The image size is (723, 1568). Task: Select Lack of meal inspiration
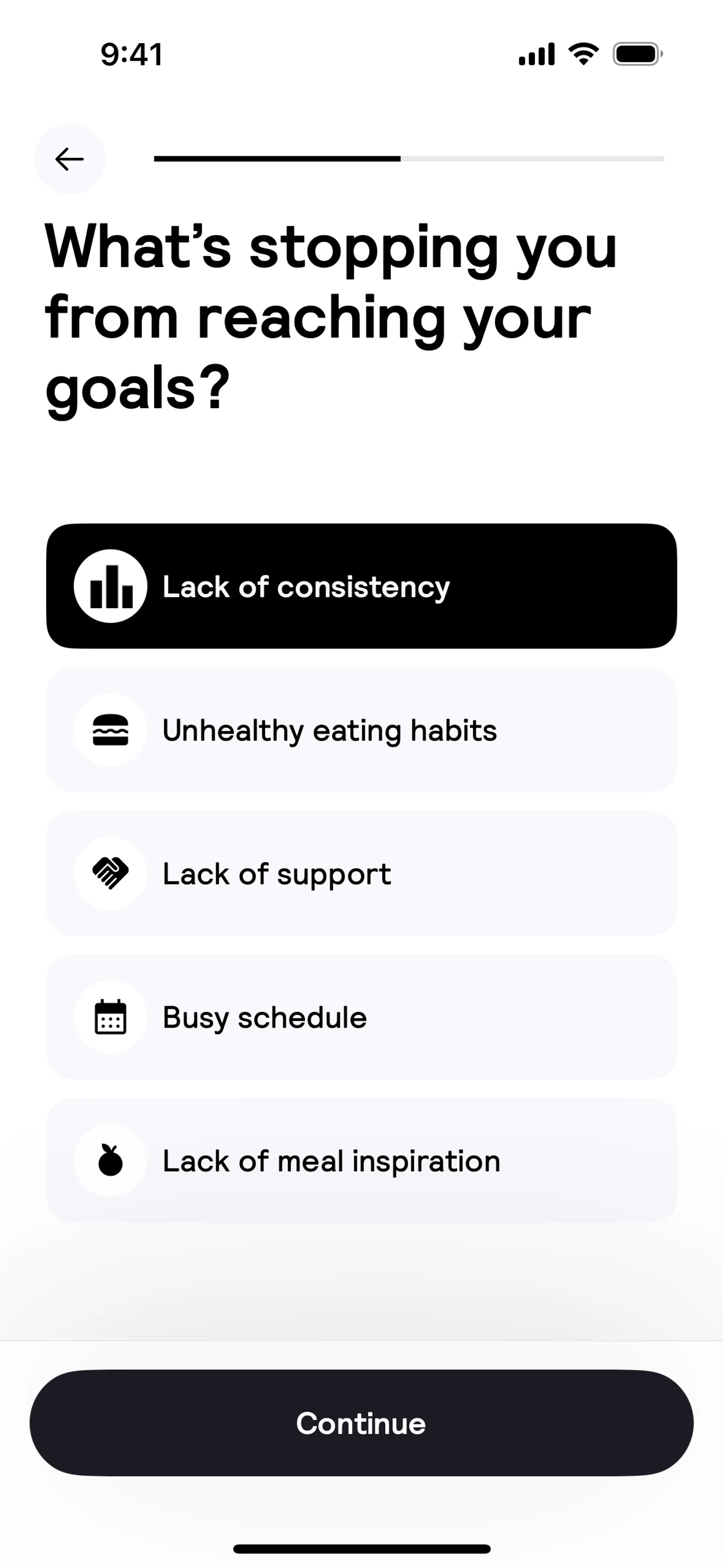(361, 1161)
